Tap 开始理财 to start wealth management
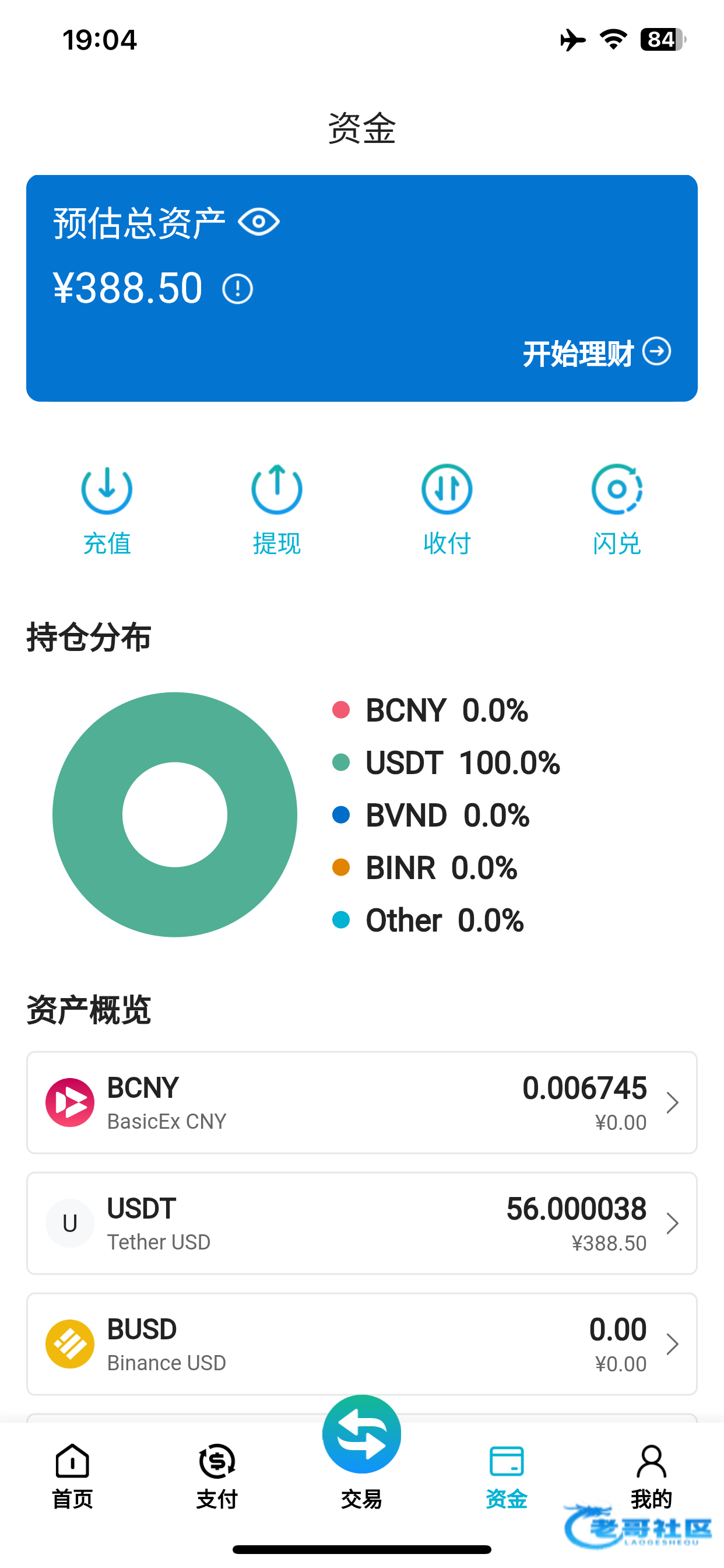The image size is (724, 1568). pos(596,352)
